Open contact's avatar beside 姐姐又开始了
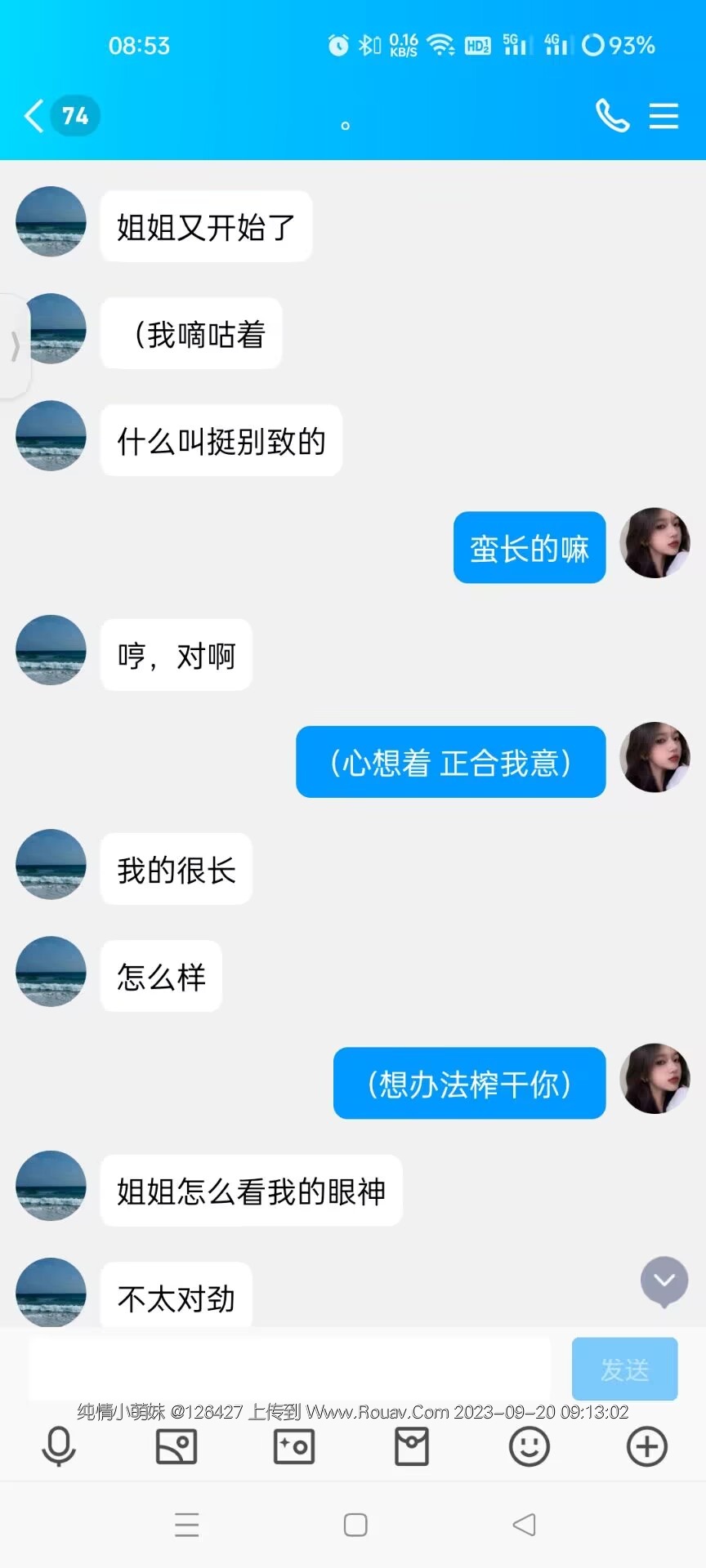The height and width of the screenshot is (1568, 706). 51,221
